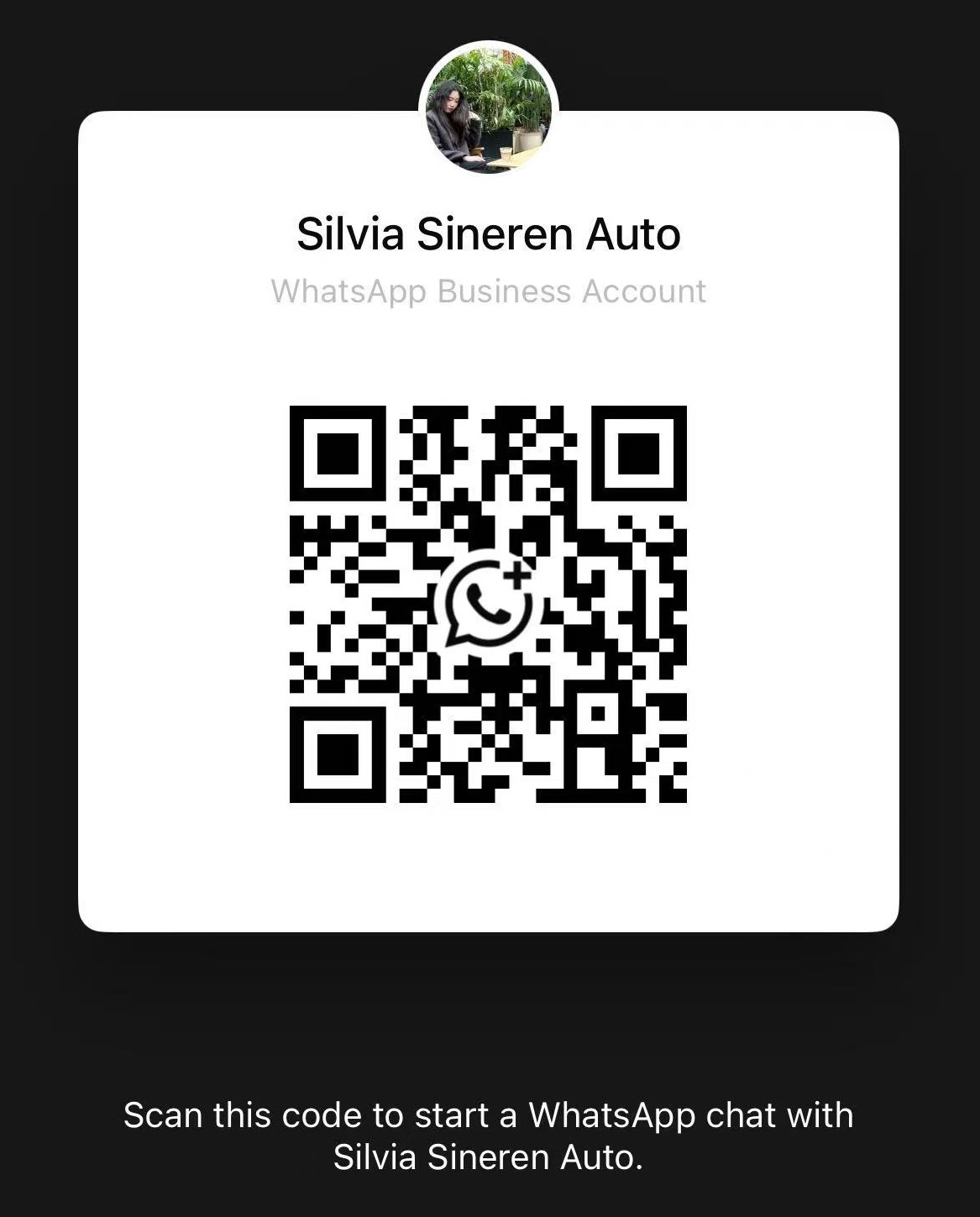Viewport: 980px width, 1217px height.
Task: Select the name Silvia Sineren Auto
Action: click(490, 235)
